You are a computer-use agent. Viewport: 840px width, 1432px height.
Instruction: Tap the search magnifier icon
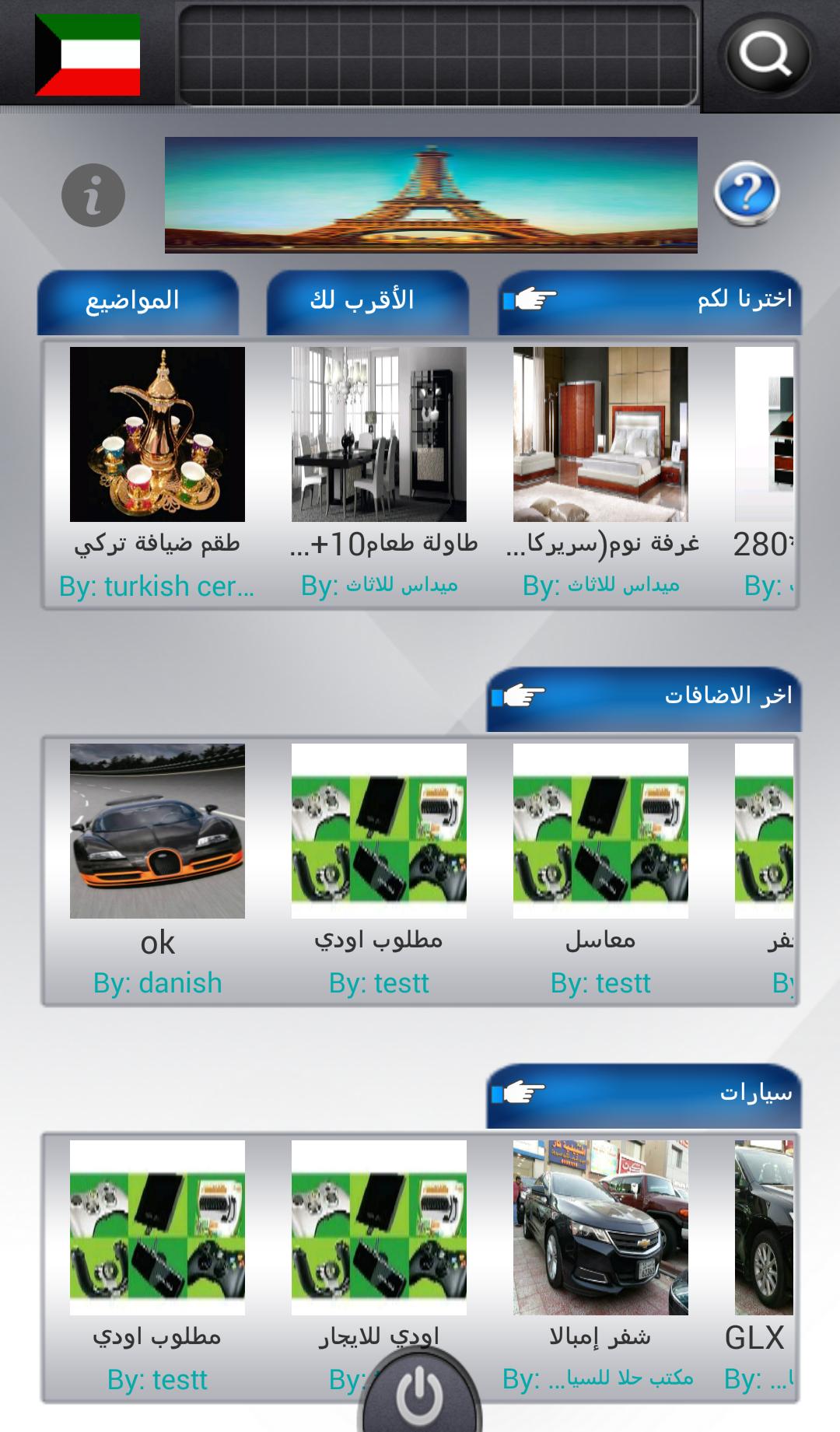pyautogui.click(x=767, y=55)
